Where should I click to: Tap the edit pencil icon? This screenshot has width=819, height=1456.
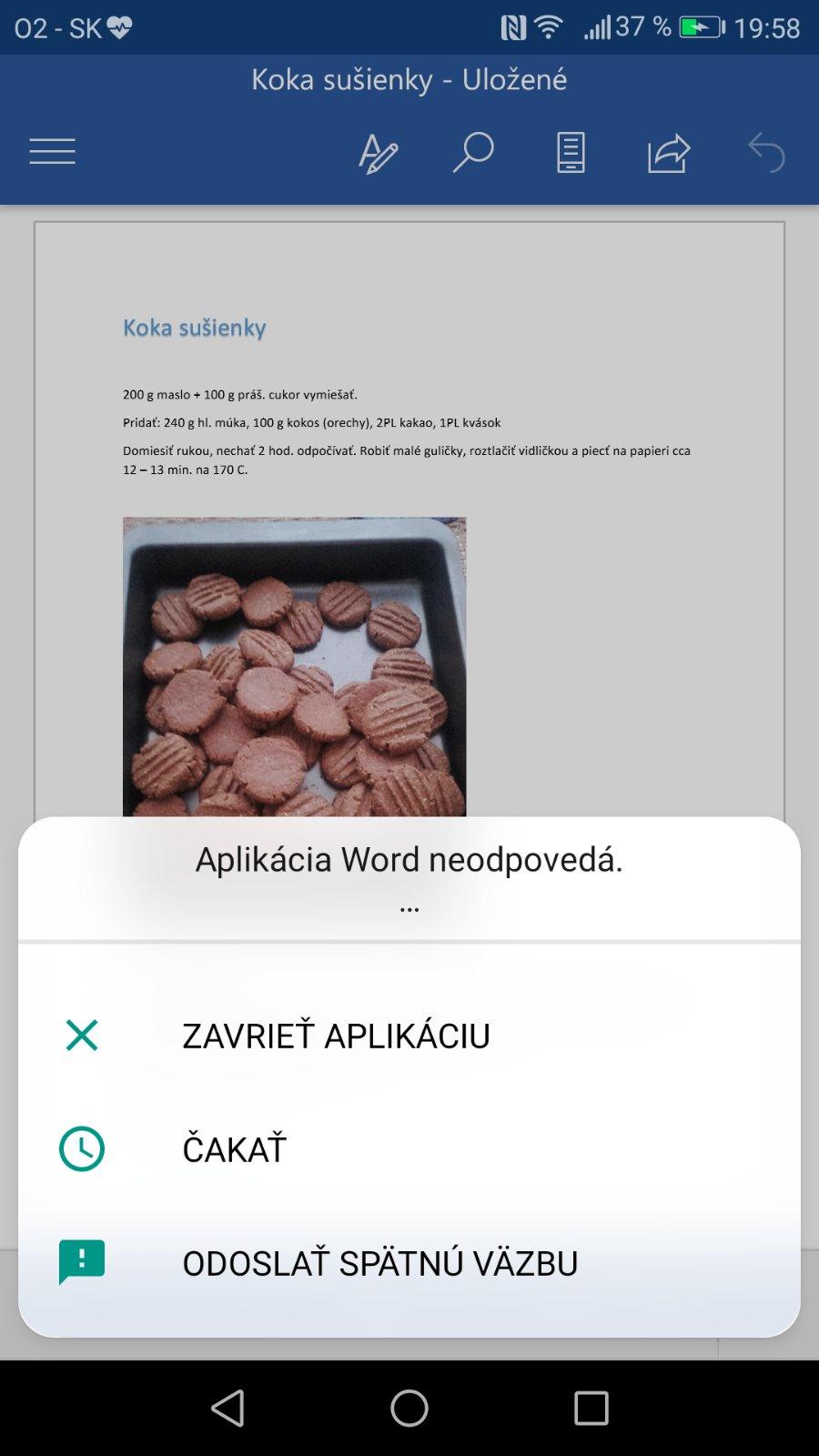pyautogui.click(x=378, y=153)
